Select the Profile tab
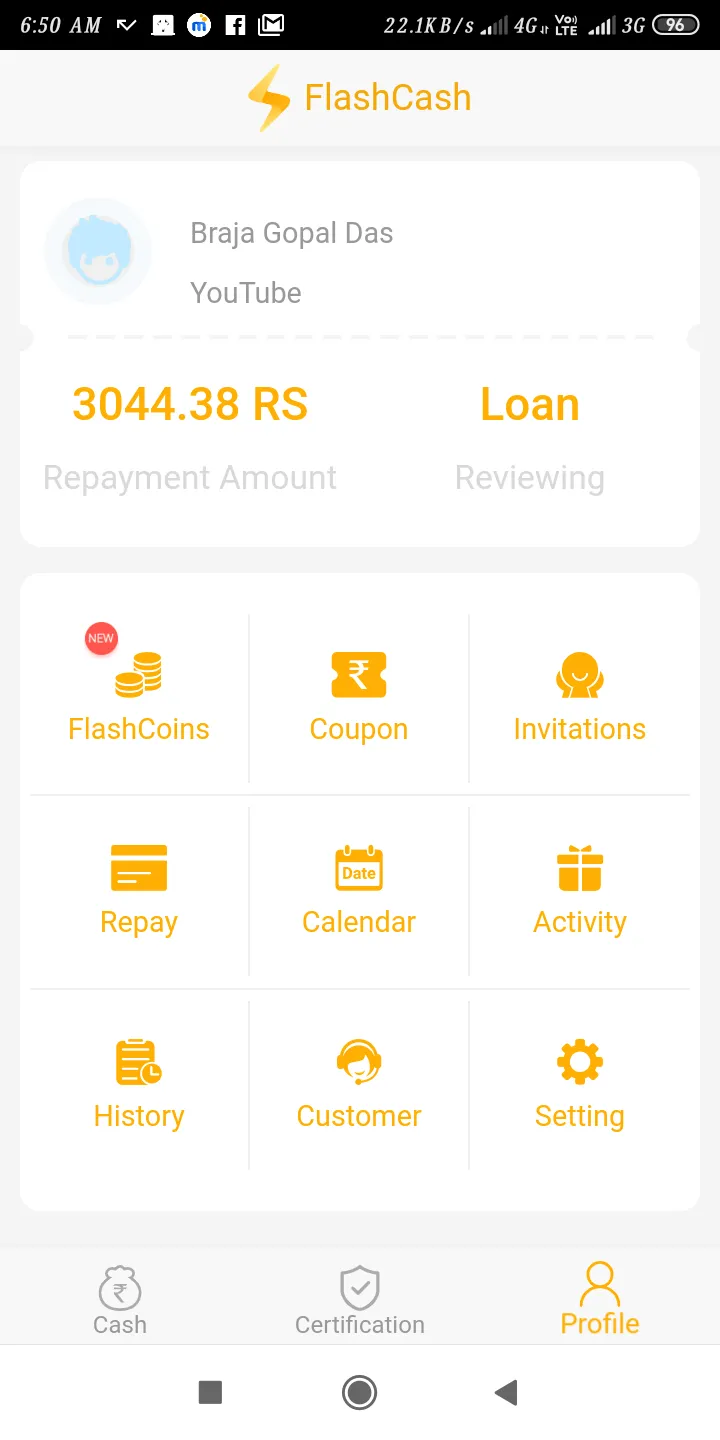Viewport: 720px width, 1440px height. coord(600,1300)
